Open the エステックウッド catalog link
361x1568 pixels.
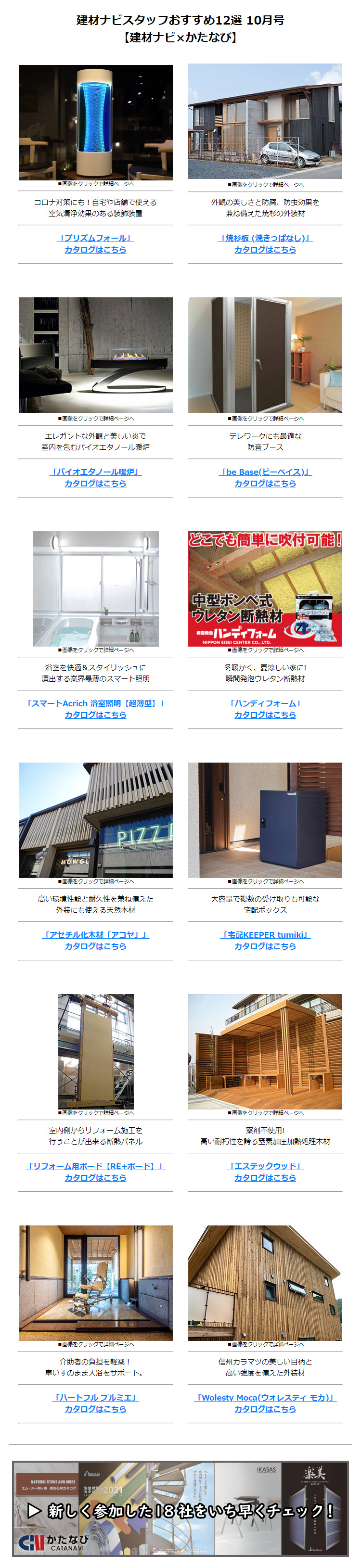coord(265,1171)
